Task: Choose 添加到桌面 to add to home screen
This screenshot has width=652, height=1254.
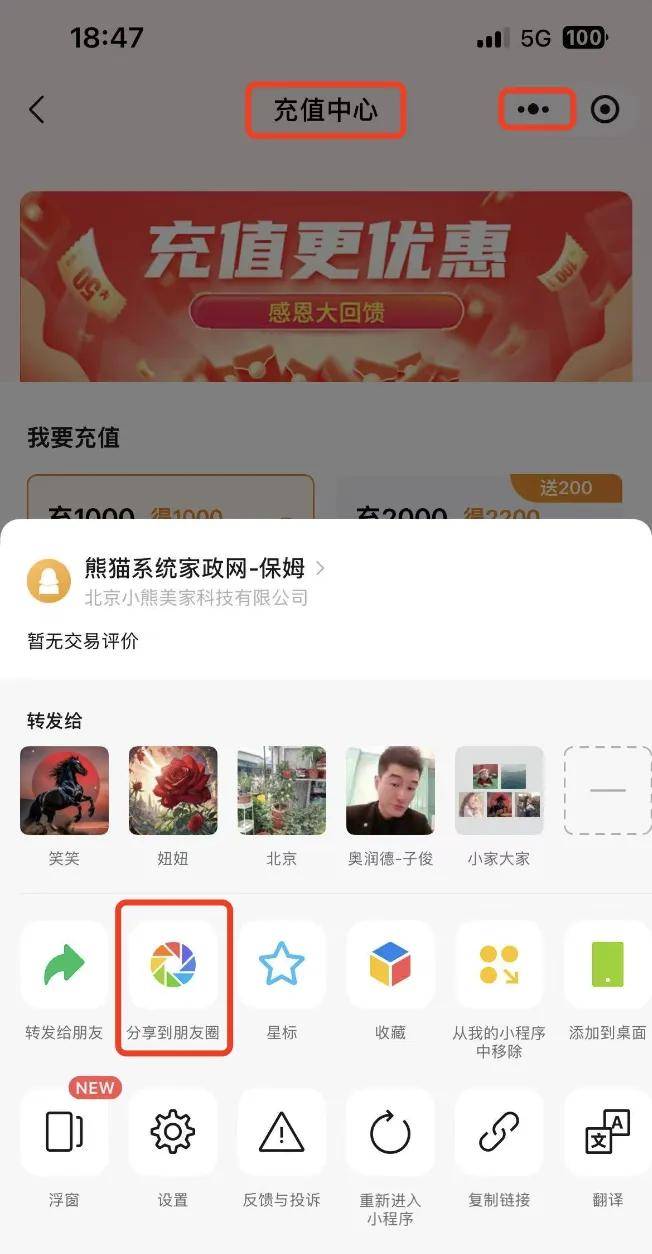Action: click(607, 965)
